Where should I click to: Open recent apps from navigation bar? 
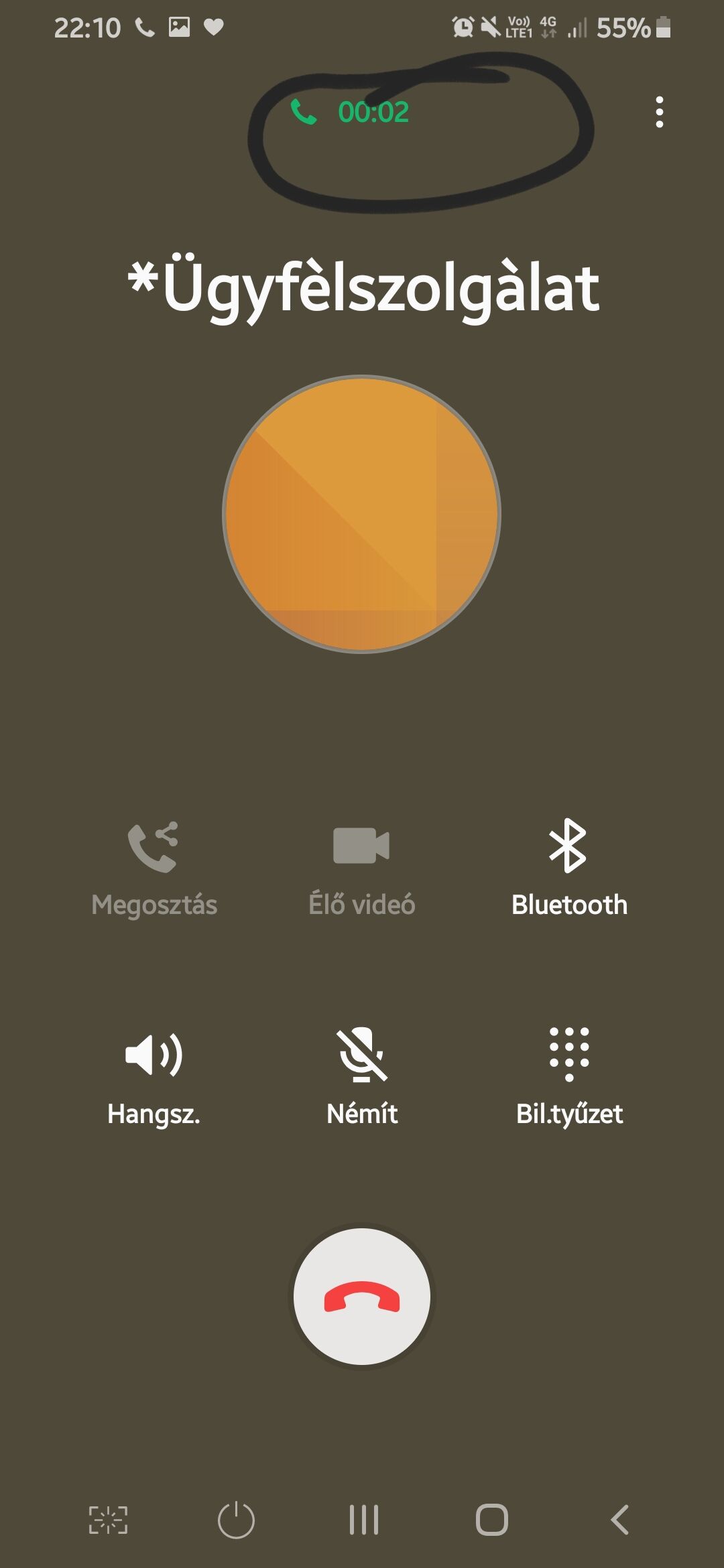click(363, 1519)
